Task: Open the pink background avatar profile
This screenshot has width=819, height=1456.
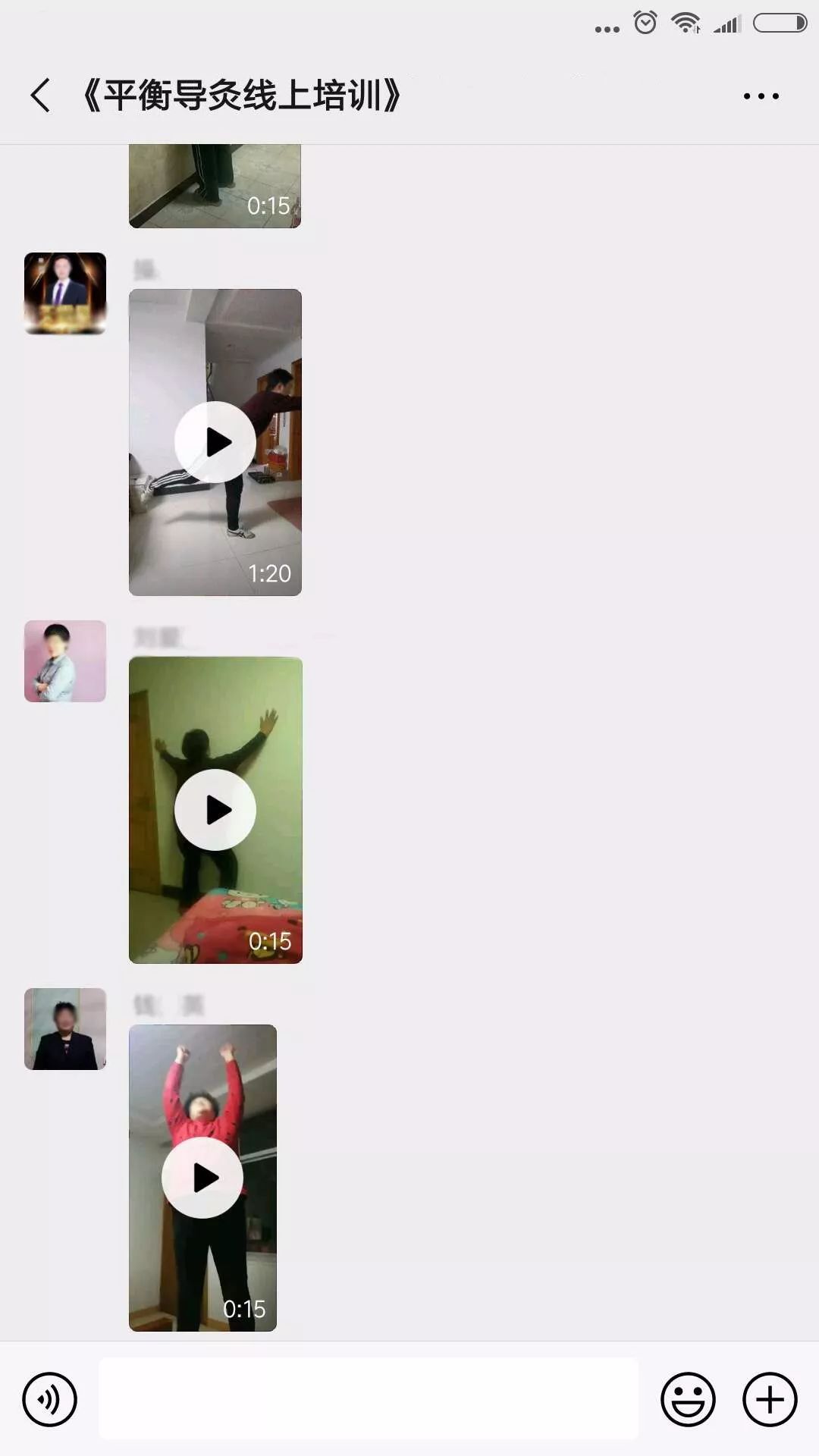Action: [x=65, y=661]
